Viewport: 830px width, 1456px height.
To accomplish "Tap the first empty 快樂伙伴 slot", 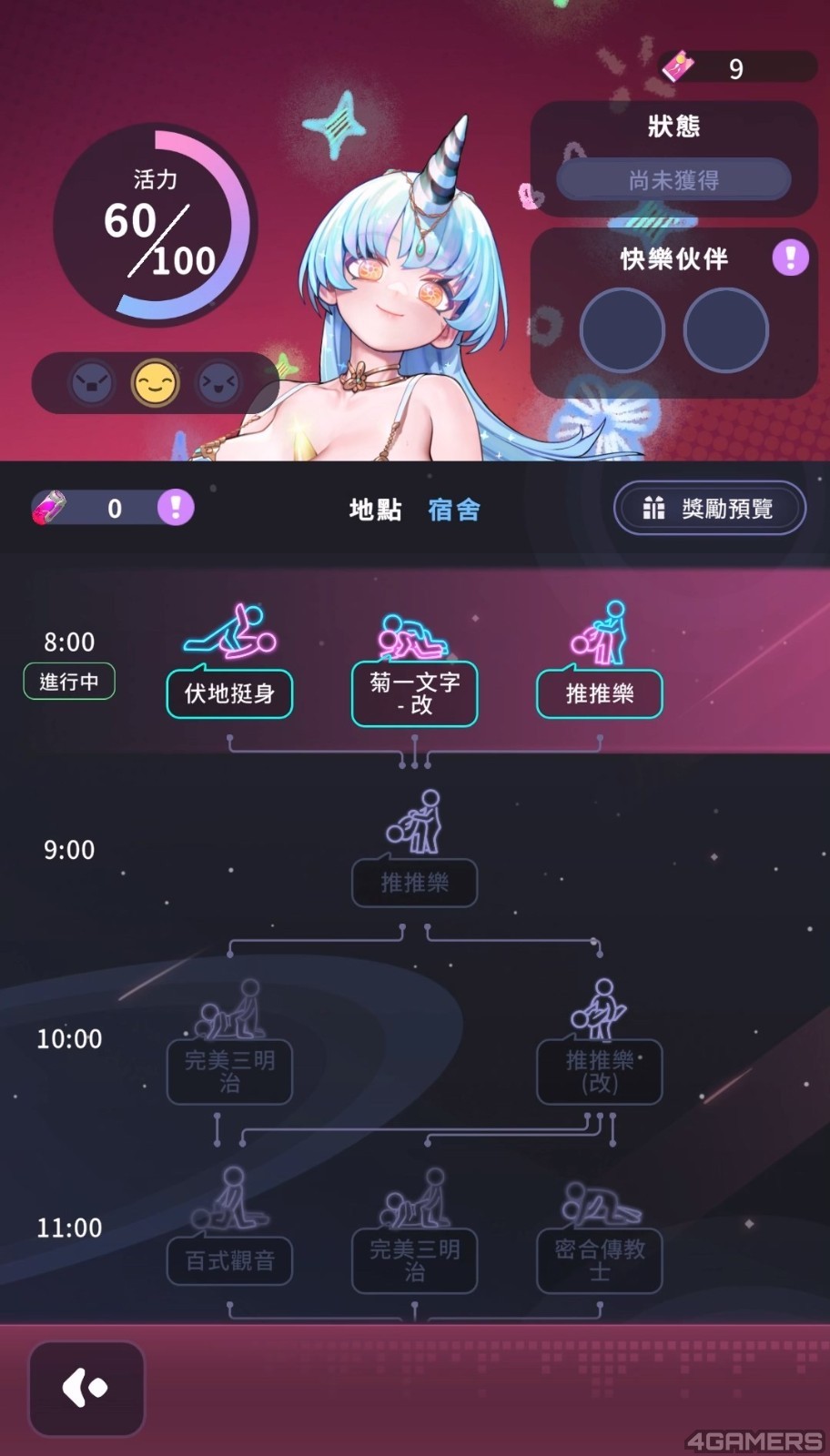I will coord(622,329).
